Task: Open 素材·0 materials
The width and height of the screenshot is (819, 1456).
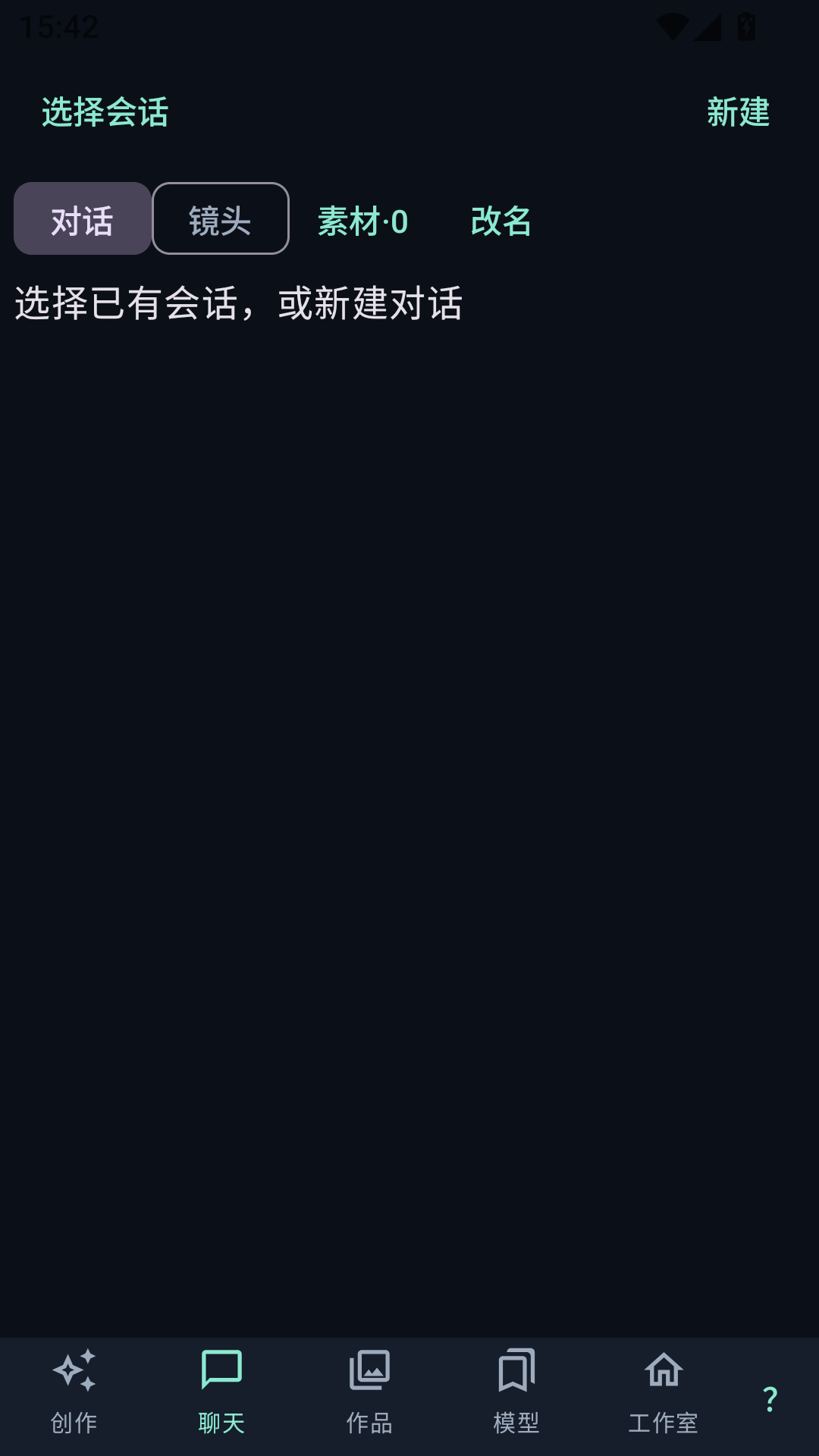Action: (x=362, y=221)
